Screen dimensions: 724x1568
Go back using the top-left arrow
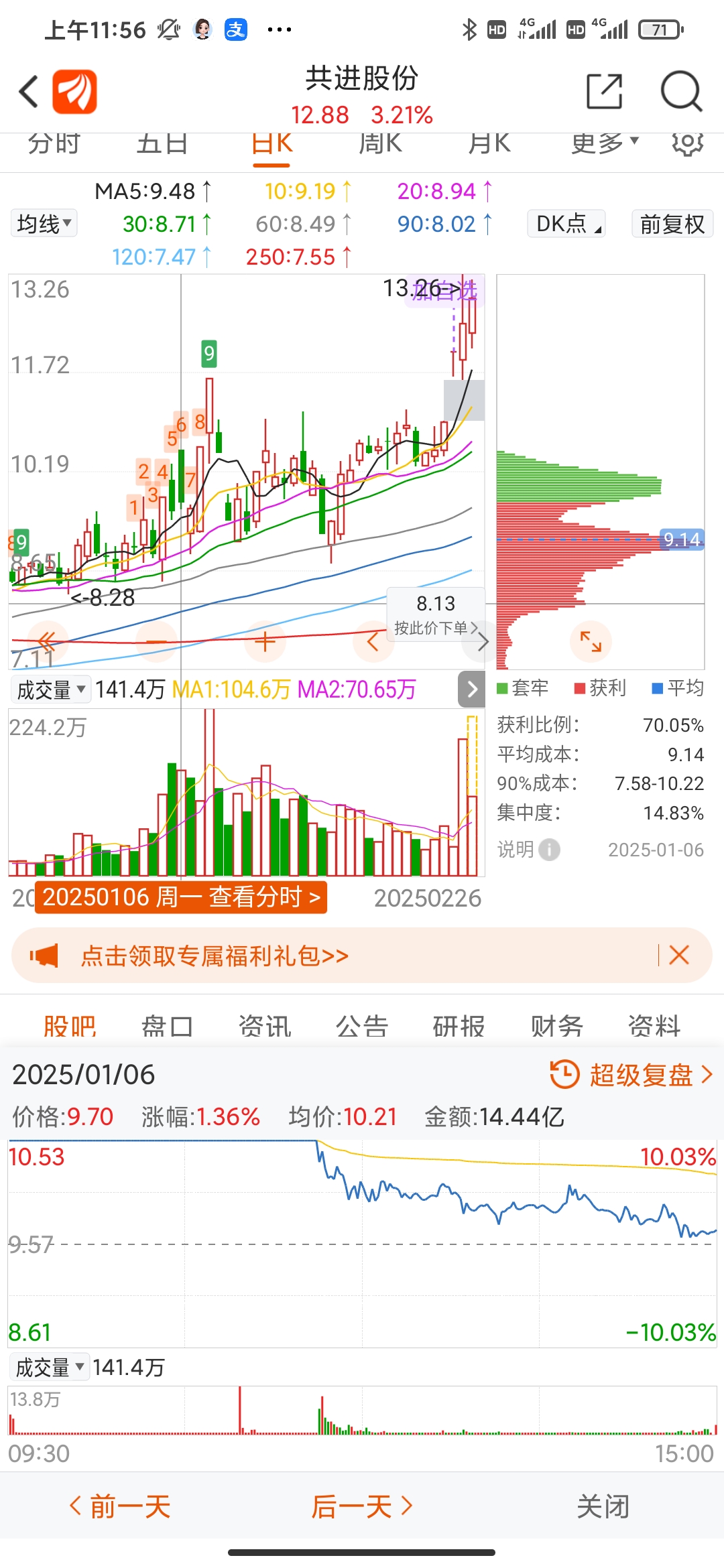pos(29,92)
